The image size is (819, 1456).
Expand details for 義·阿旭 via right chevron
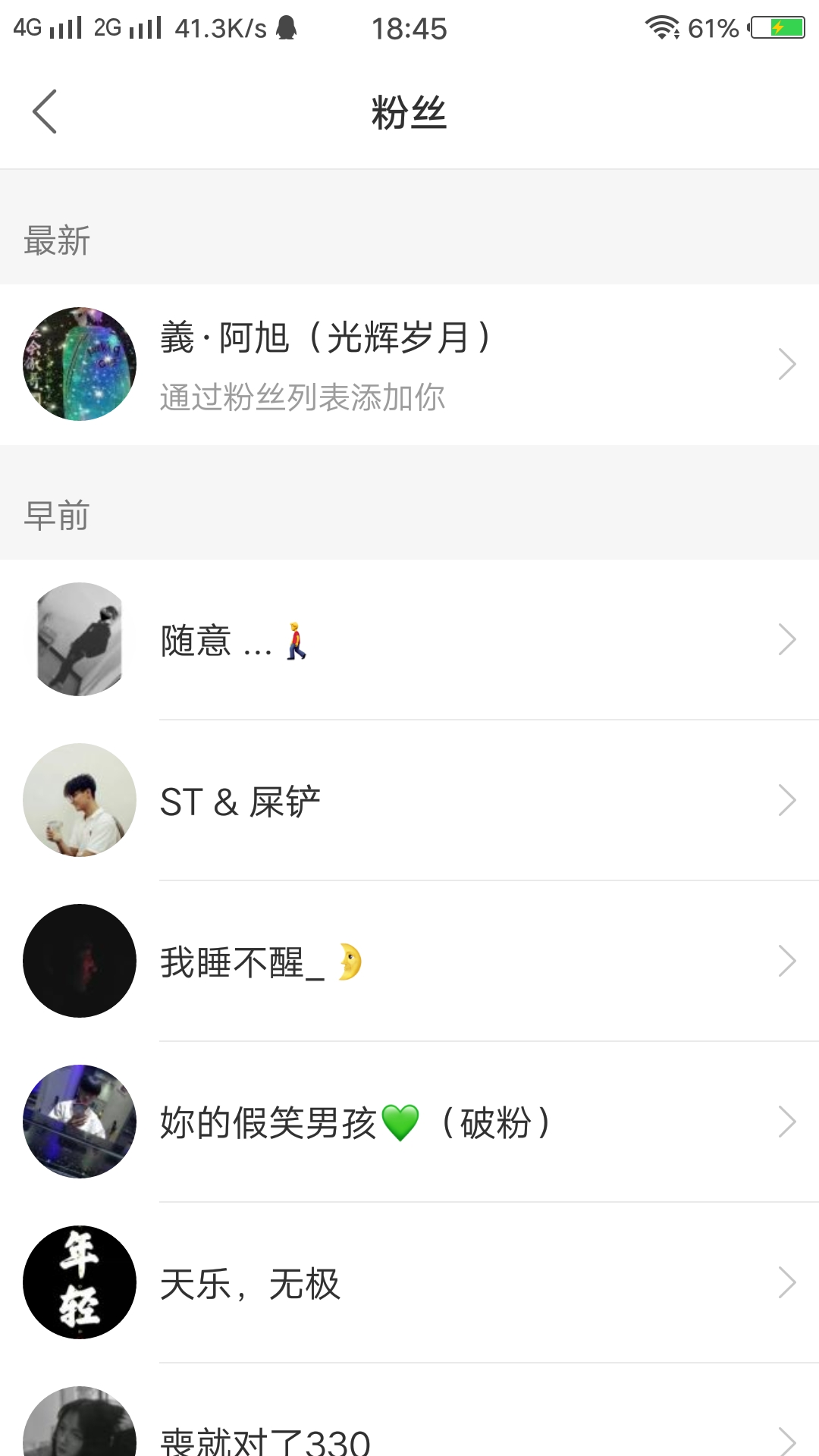786,364
